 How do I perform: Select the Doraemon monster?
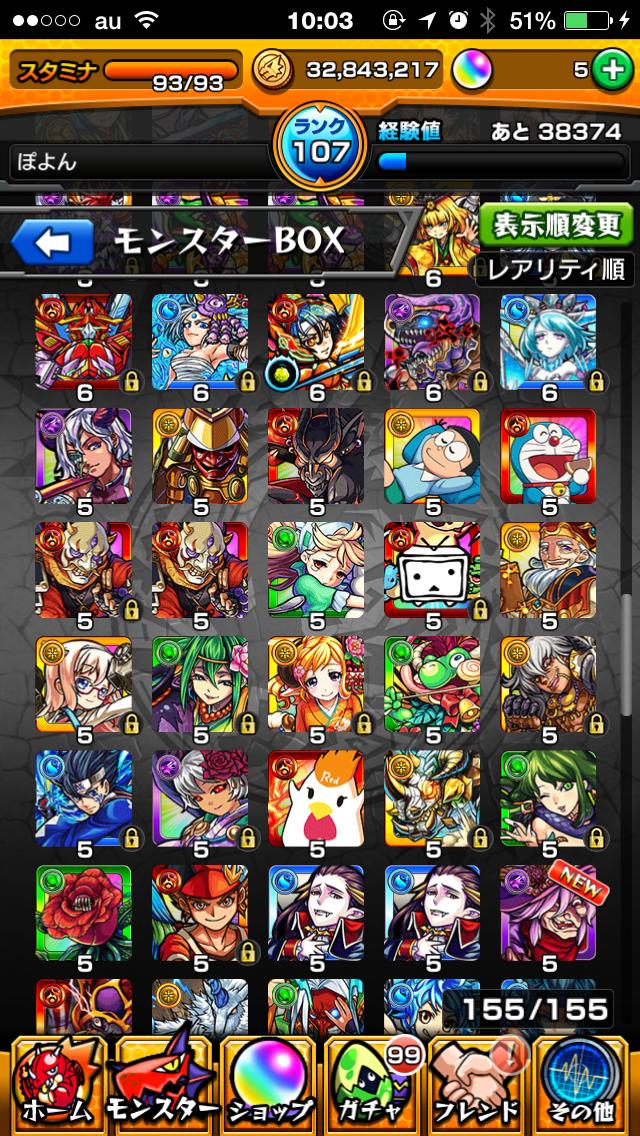(x=548, y=457)
